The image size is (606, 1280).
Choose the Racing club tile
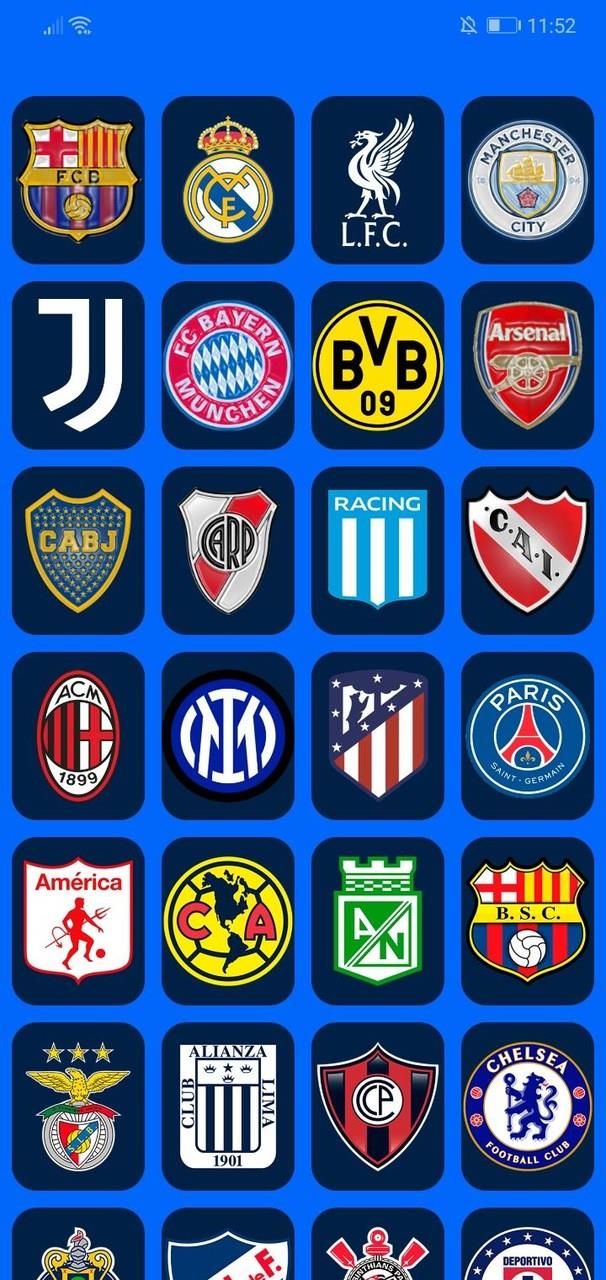(x=377, y=550)
